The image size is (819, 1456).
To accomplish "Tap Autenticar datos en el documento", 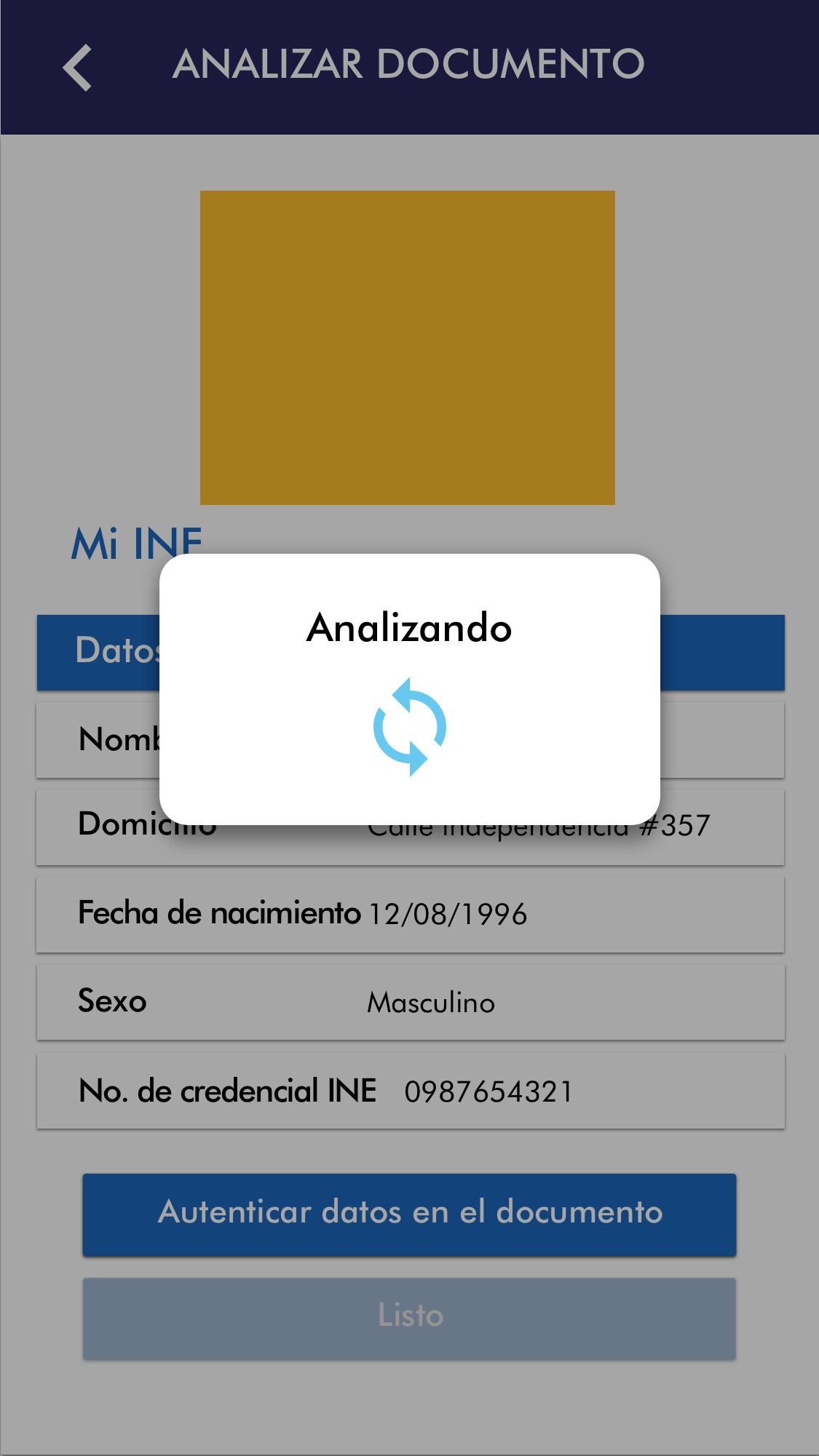I will click(409, 1214).
